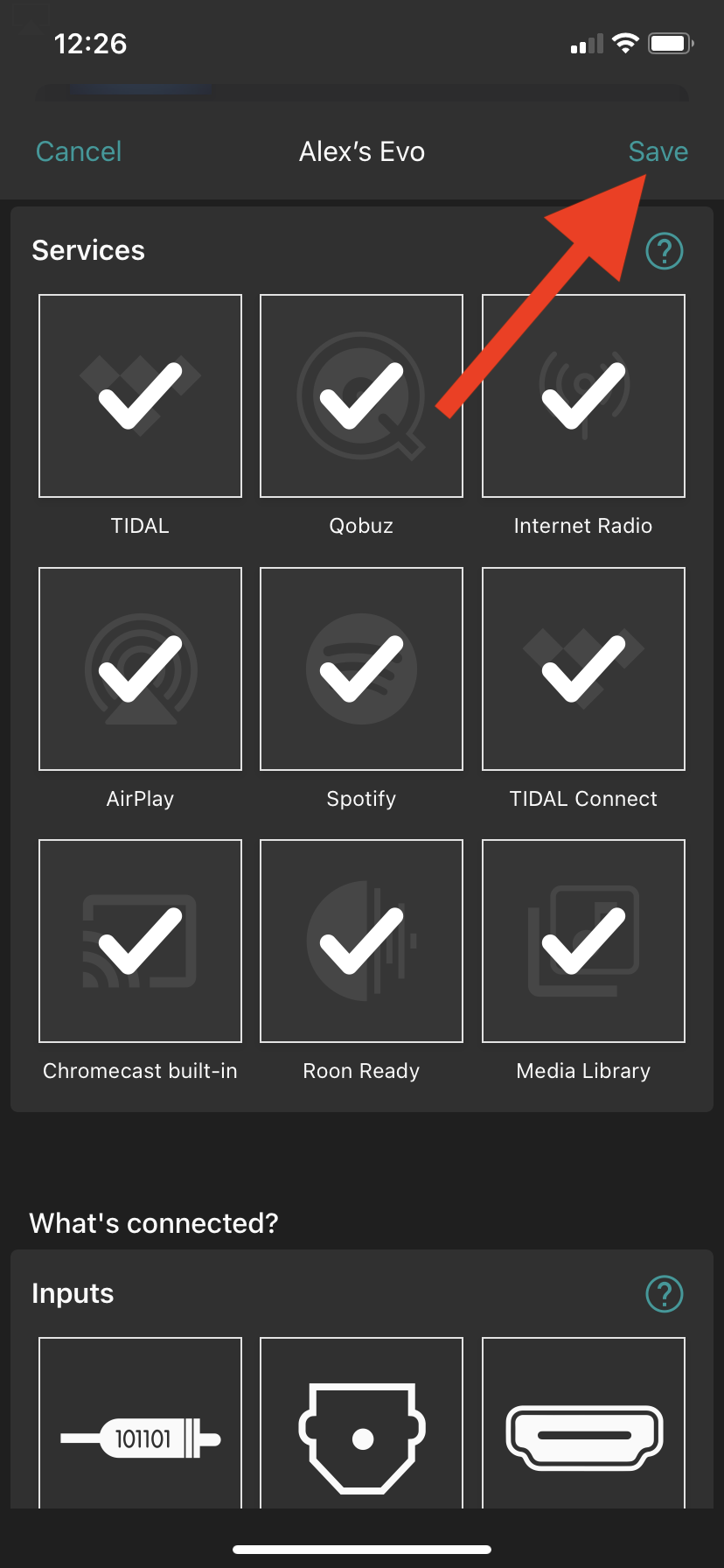Select the digital coaxial input tile

[x=140, y=1424]
